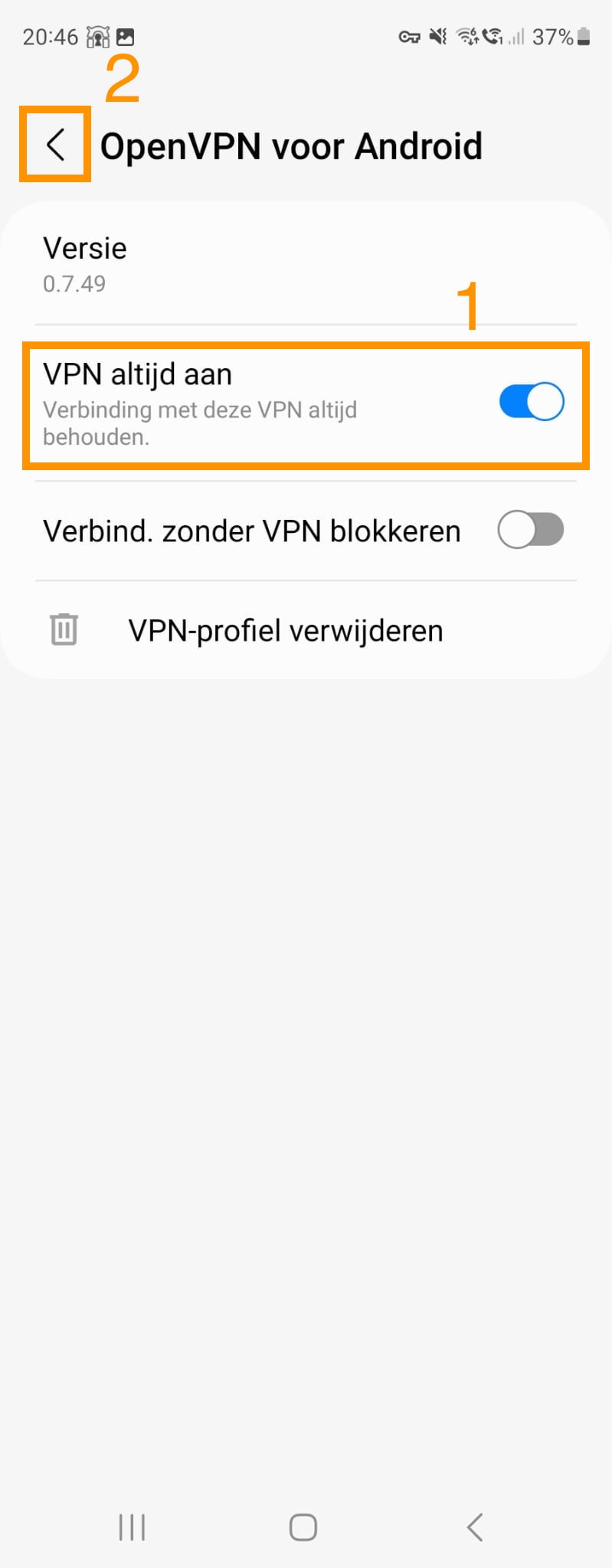Go back from OpenVPN voor Android settings

pyautogui.click(x=55, y=145)
